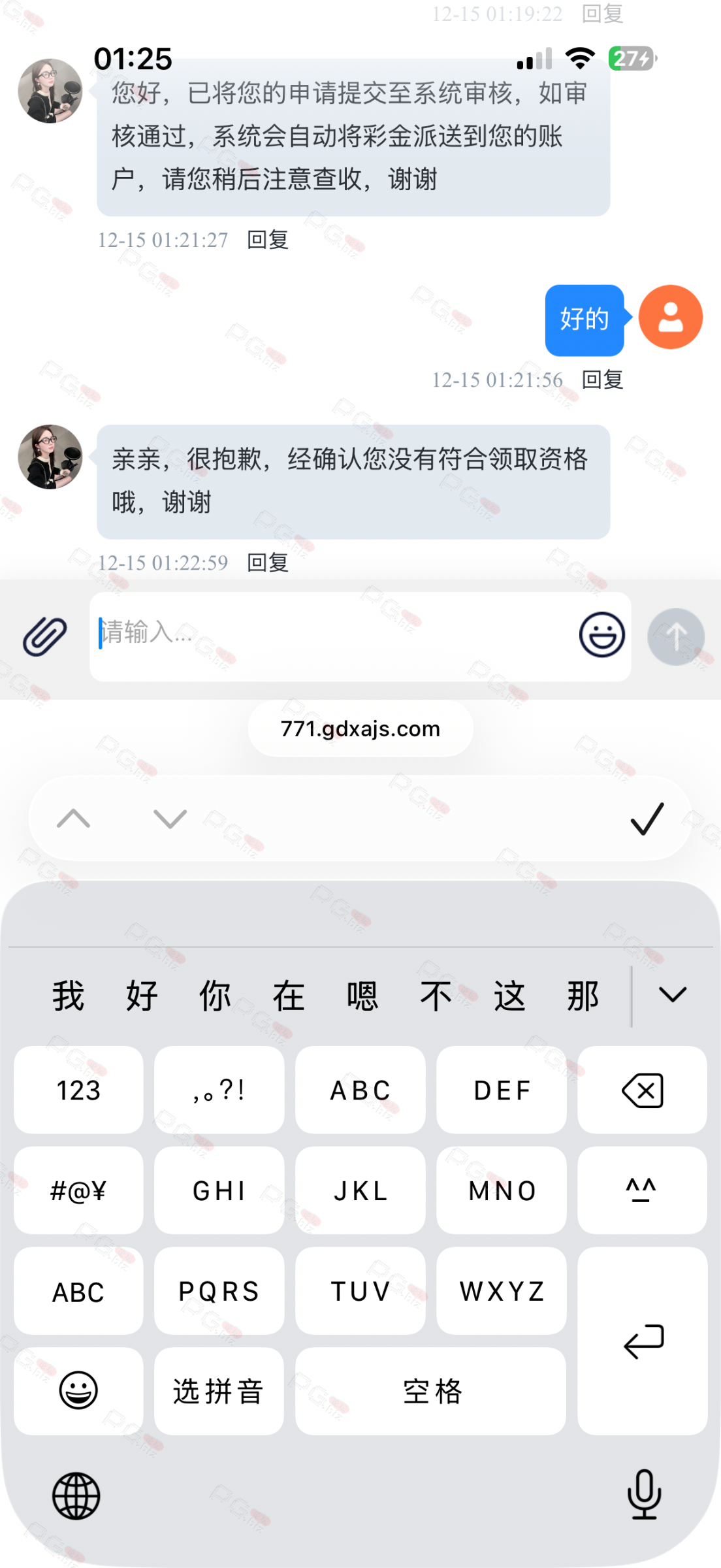Tap the paperclip attachment icon
Image resolution: width=721 pixels, height=1568 pixels.
coord(45,636)
